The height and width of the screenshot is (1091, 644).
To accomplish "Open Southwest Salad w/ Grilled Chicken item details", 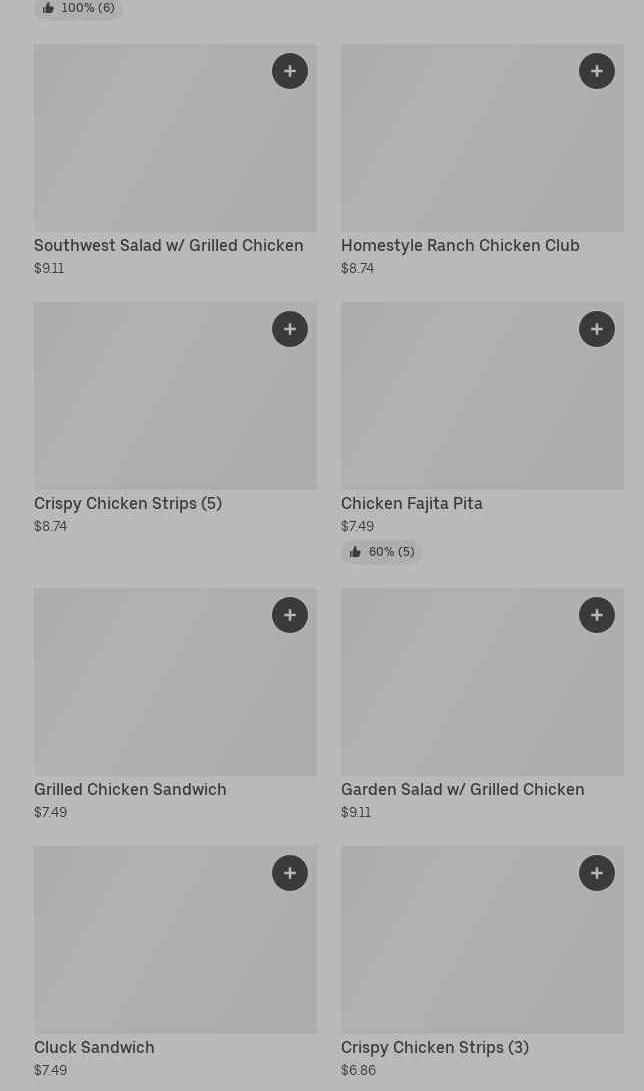I will pyautogui.click(x=168, y=245).
